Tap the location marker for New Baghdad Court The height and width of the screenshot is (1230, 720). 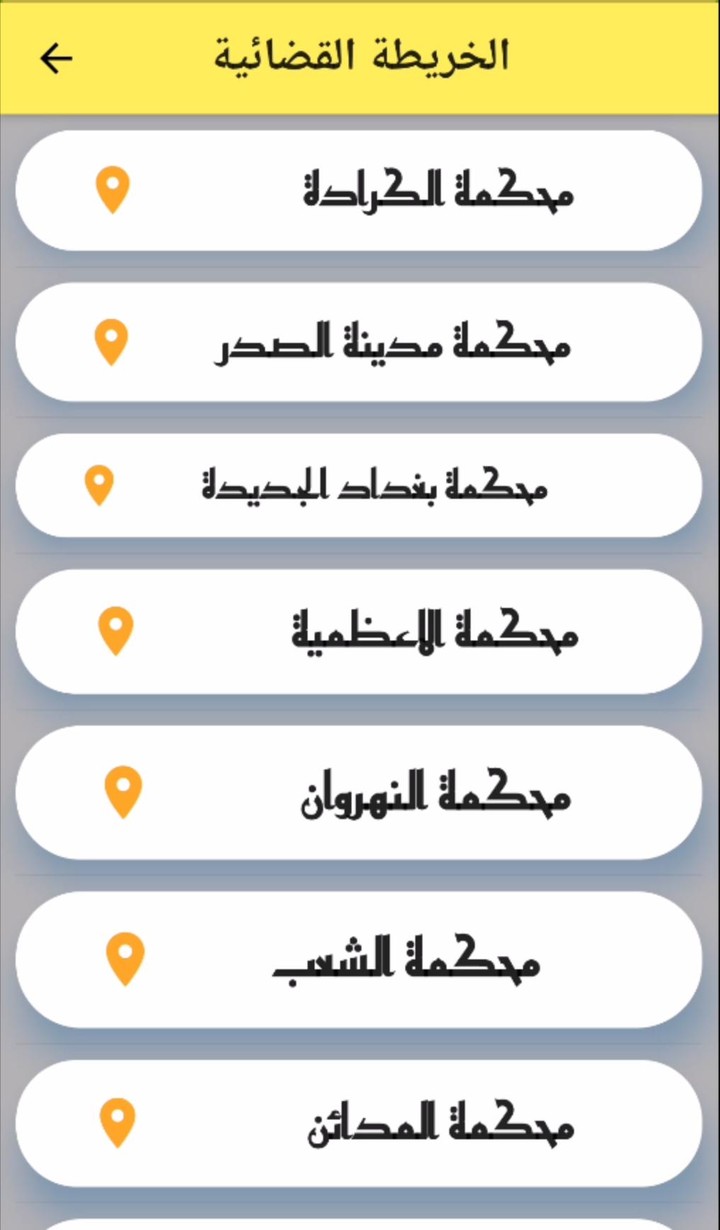pos(98,487)
